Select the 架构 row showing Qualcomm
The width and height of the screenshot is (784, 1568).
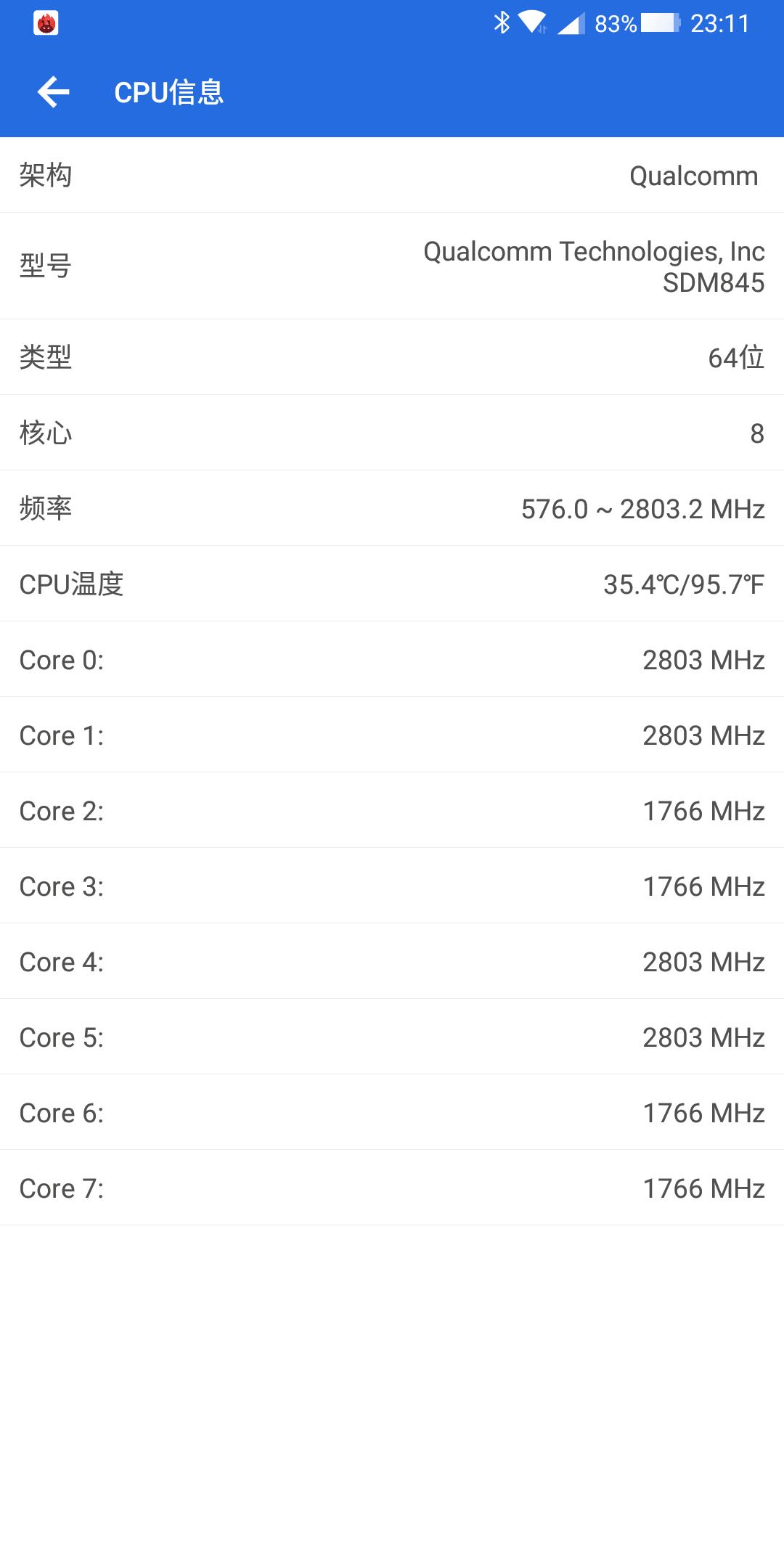392,176
